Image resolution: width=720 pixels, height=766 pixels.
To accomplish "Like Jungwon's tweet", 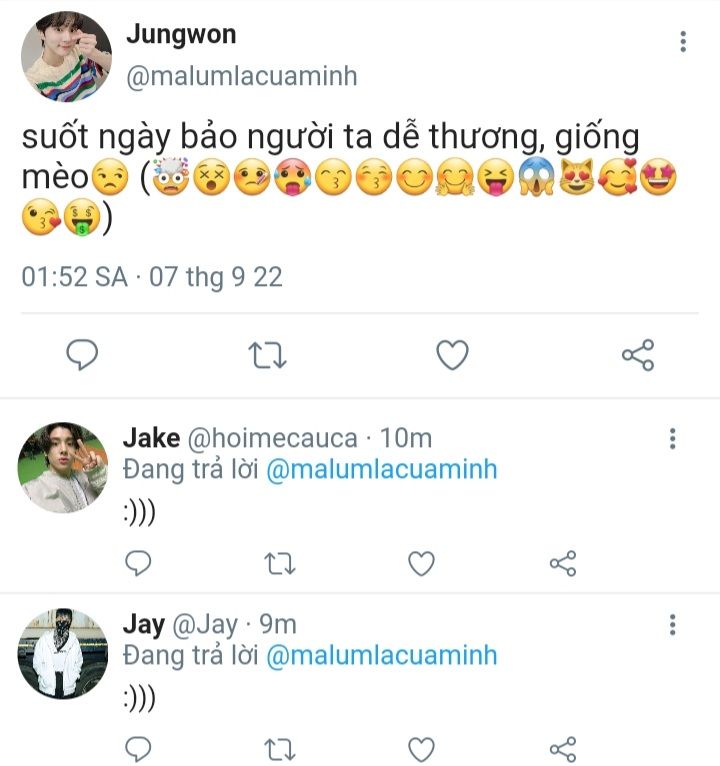I will click(x=453, y=354).
